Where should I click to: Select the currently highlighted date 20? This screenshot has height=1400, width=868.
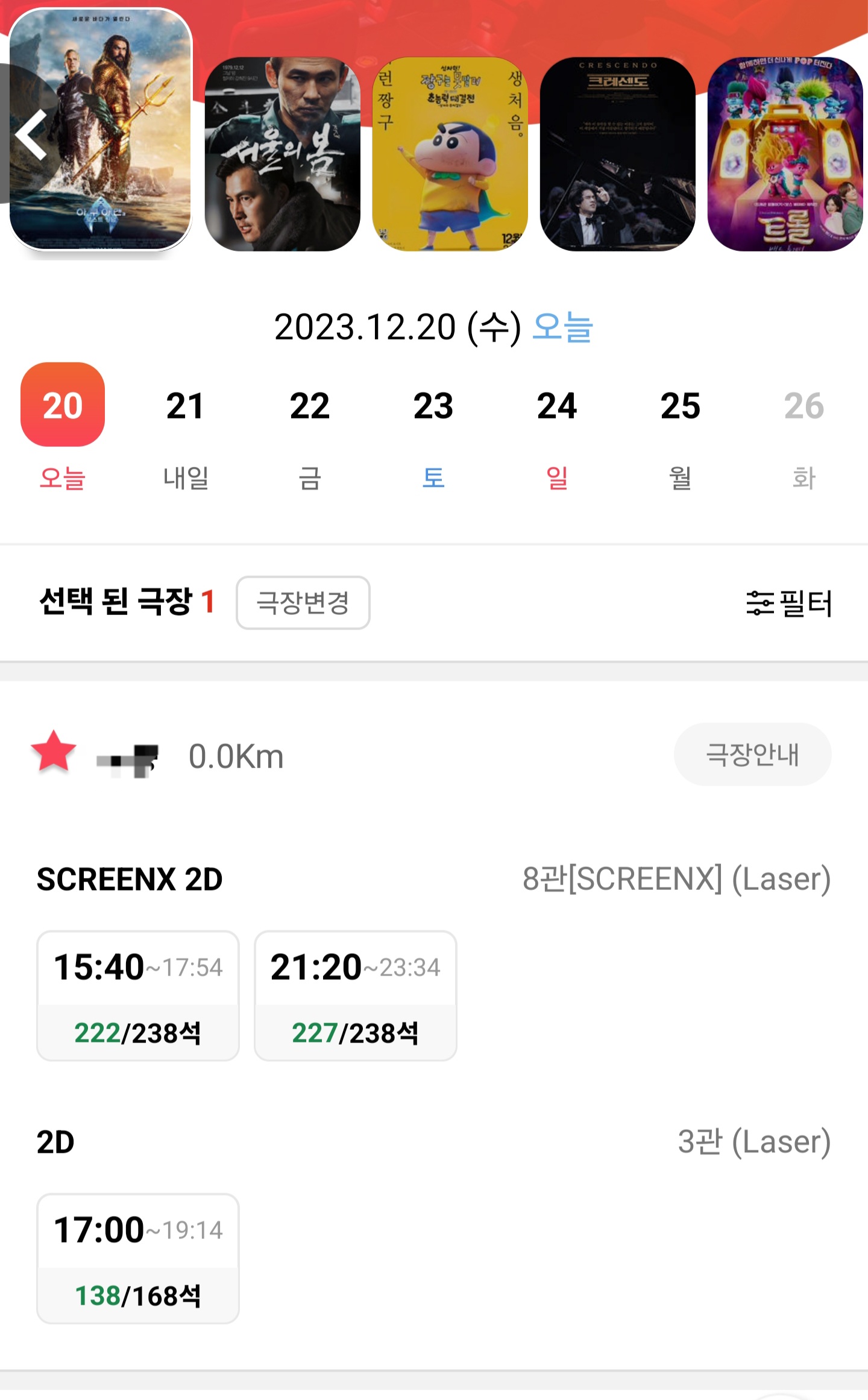62,406
